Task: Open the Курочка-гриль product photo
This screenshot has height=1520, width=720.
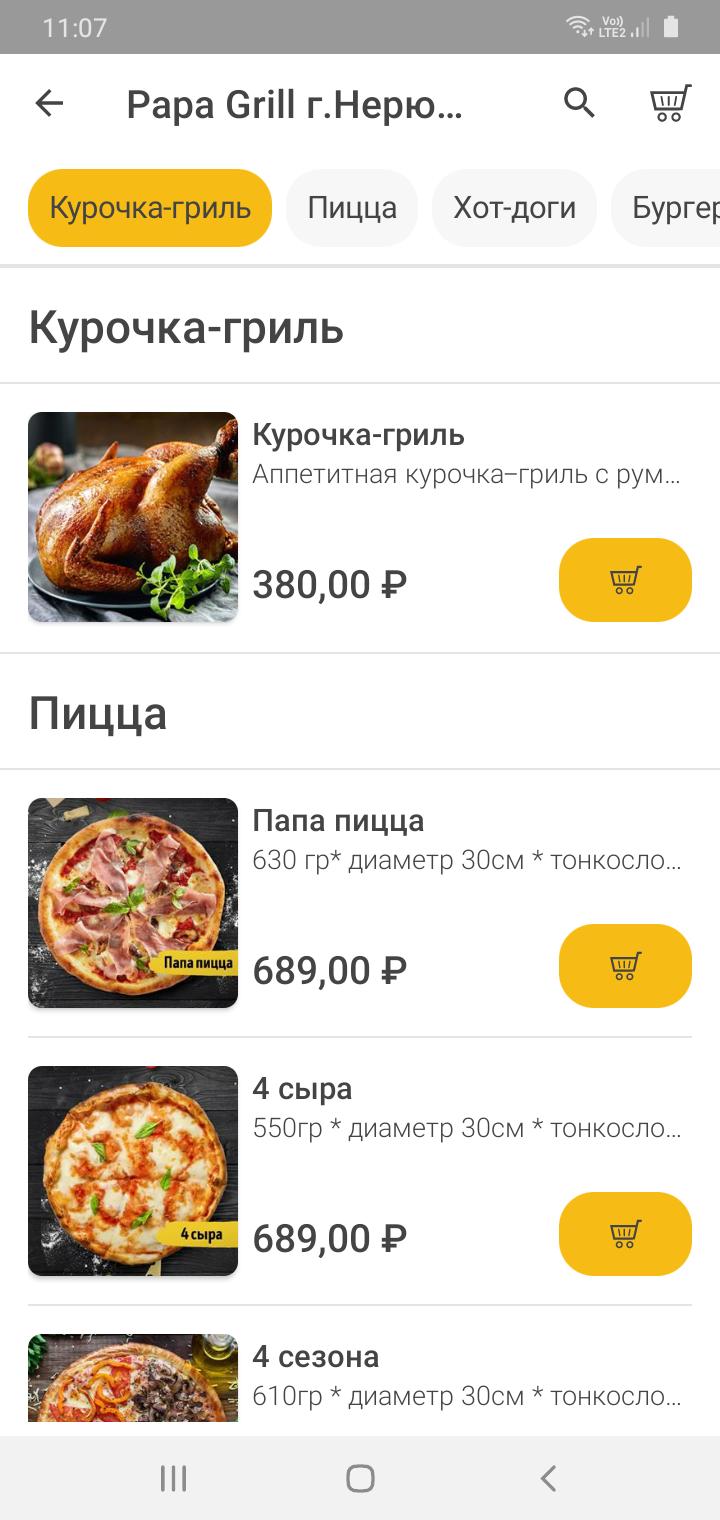Action: (133, 517)
